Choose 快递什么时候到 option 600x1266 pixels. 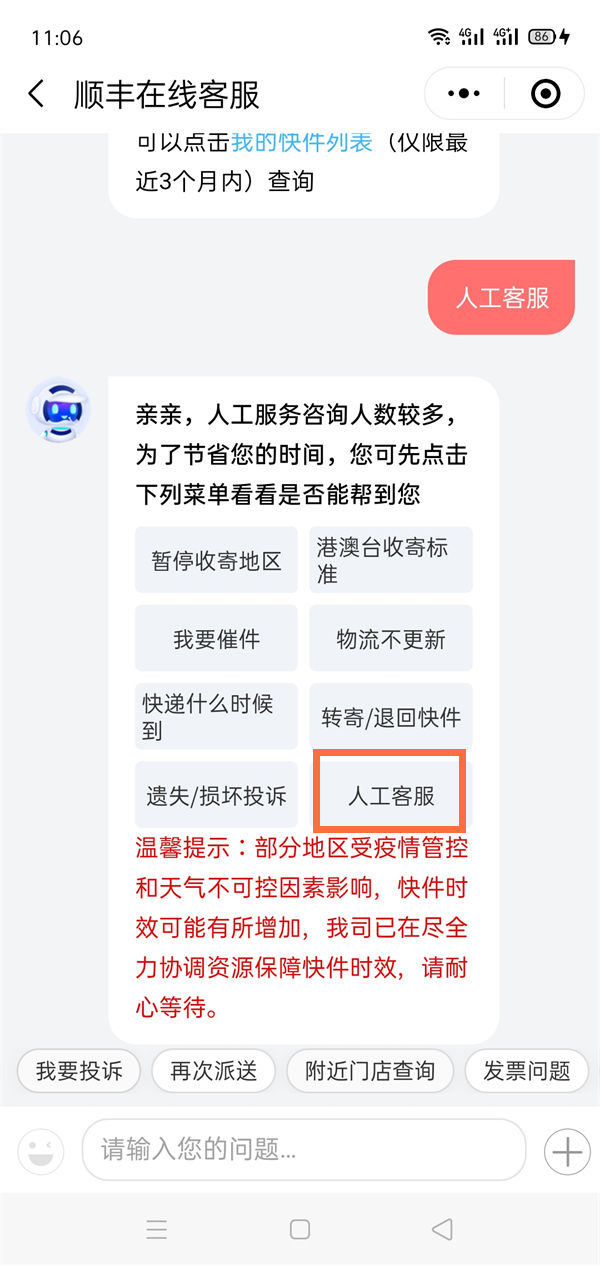pyautogui.click(x=216, y=717)
